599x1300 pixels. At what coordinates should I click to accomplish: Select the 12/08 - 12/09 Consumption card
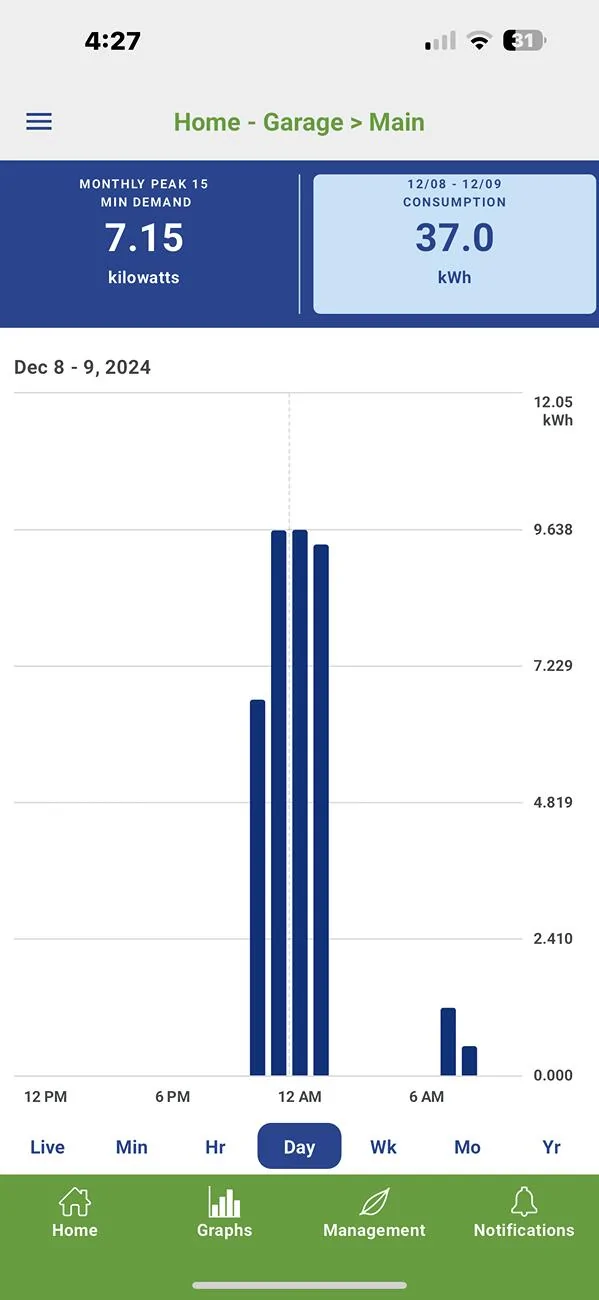[x=455, y=244]
